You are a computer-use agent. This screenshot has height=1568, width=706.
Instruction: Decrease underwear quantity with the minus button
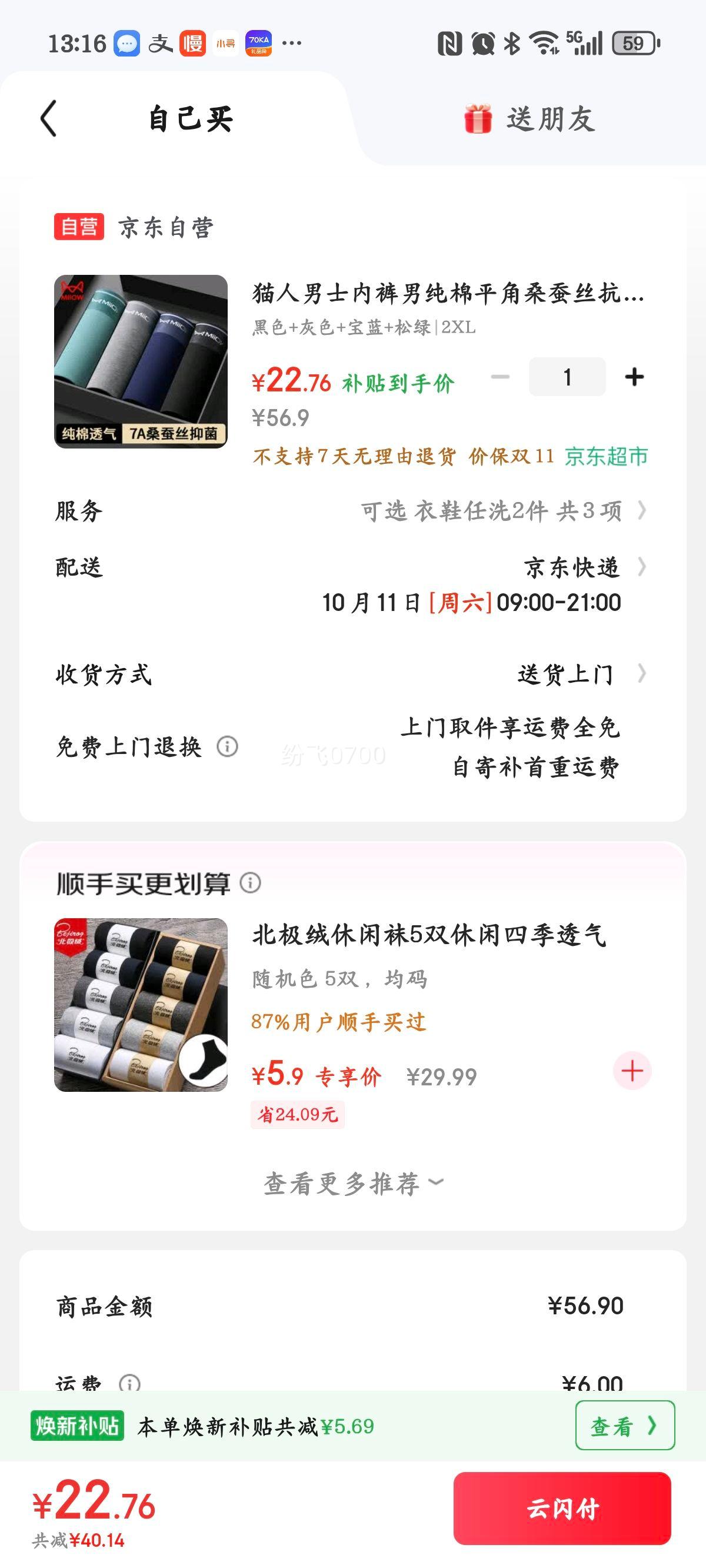[500, 377]
